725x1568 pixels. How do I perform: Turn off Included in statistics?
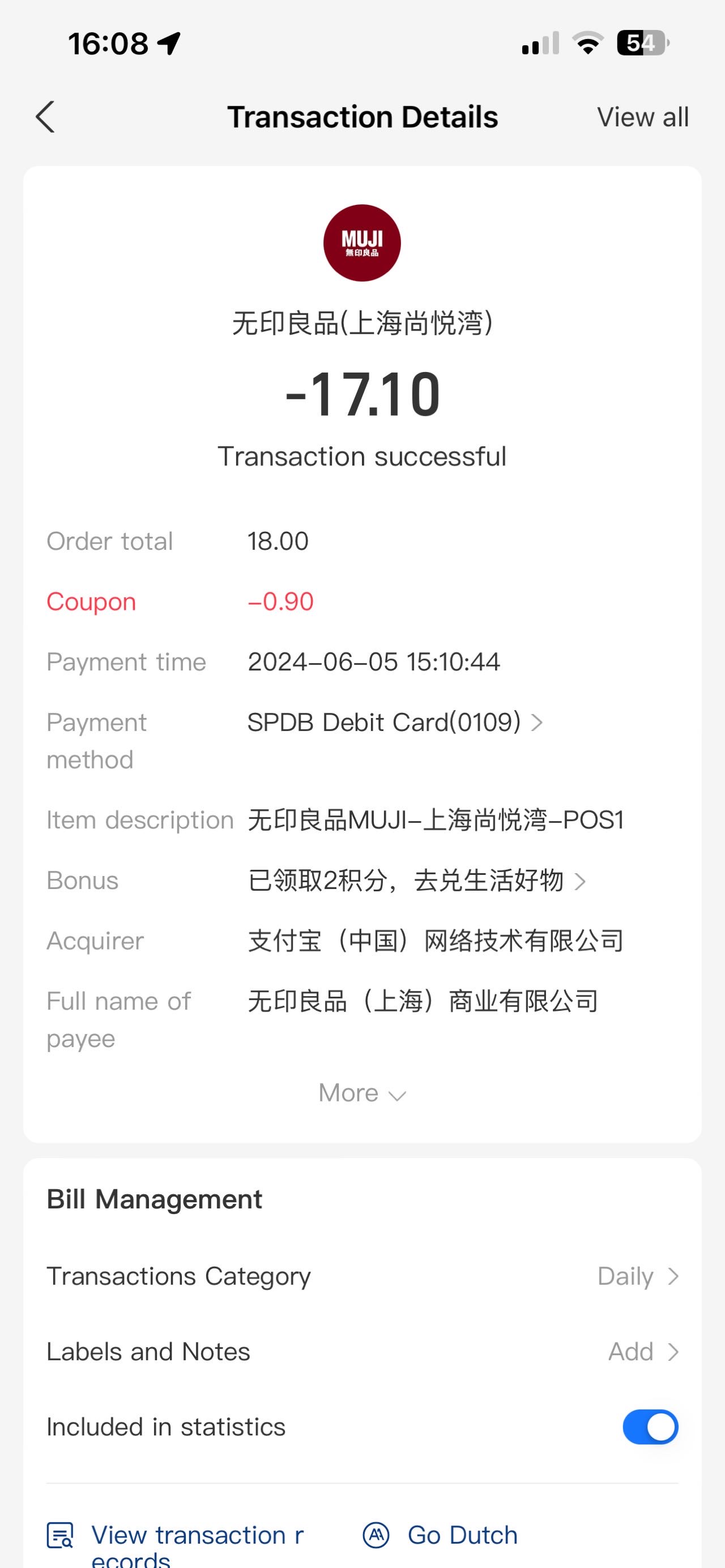[x=650, y=1427]
